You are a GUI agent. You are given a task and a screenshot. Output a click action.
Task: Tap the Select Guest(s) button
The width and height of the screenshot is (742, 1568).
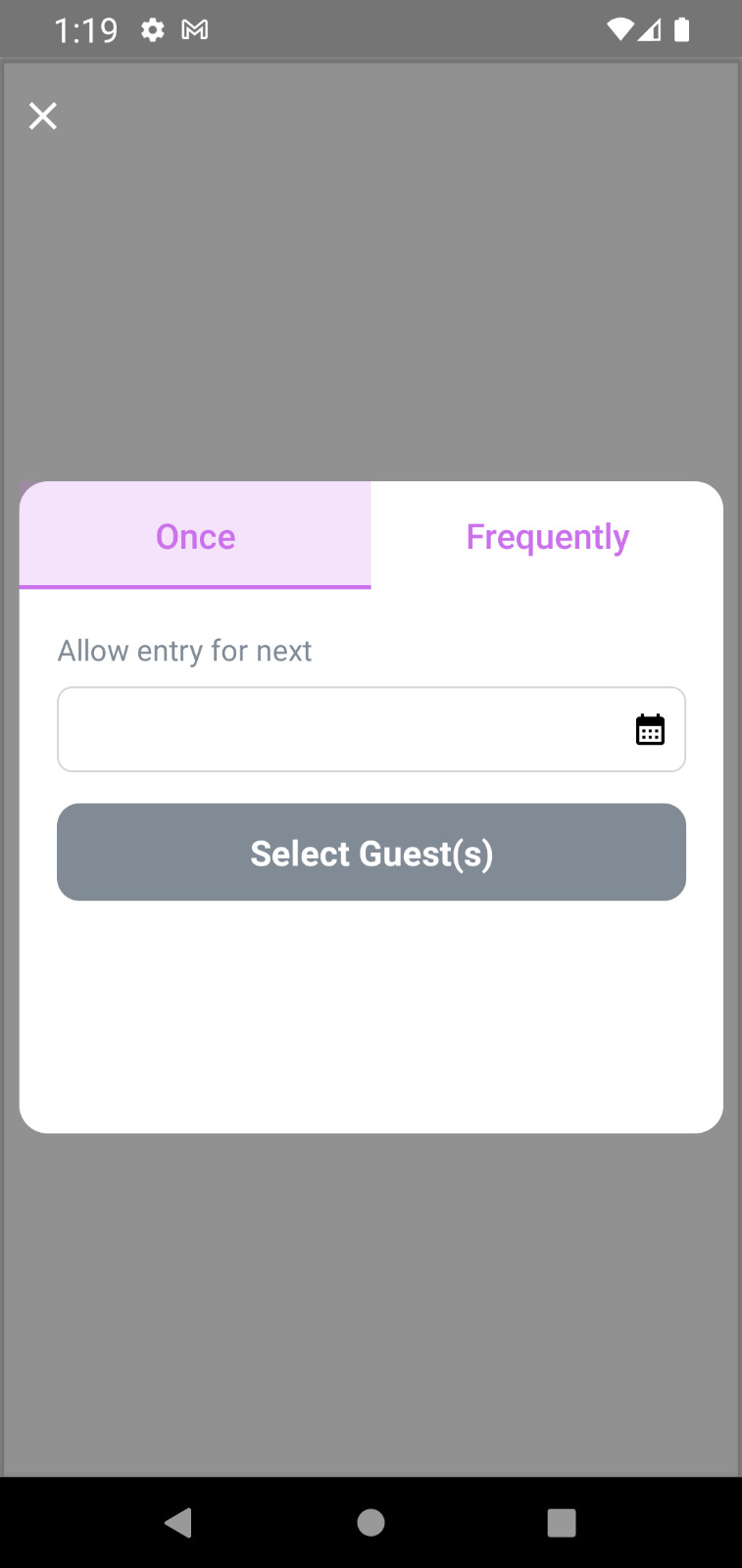(x=371, y=853)
